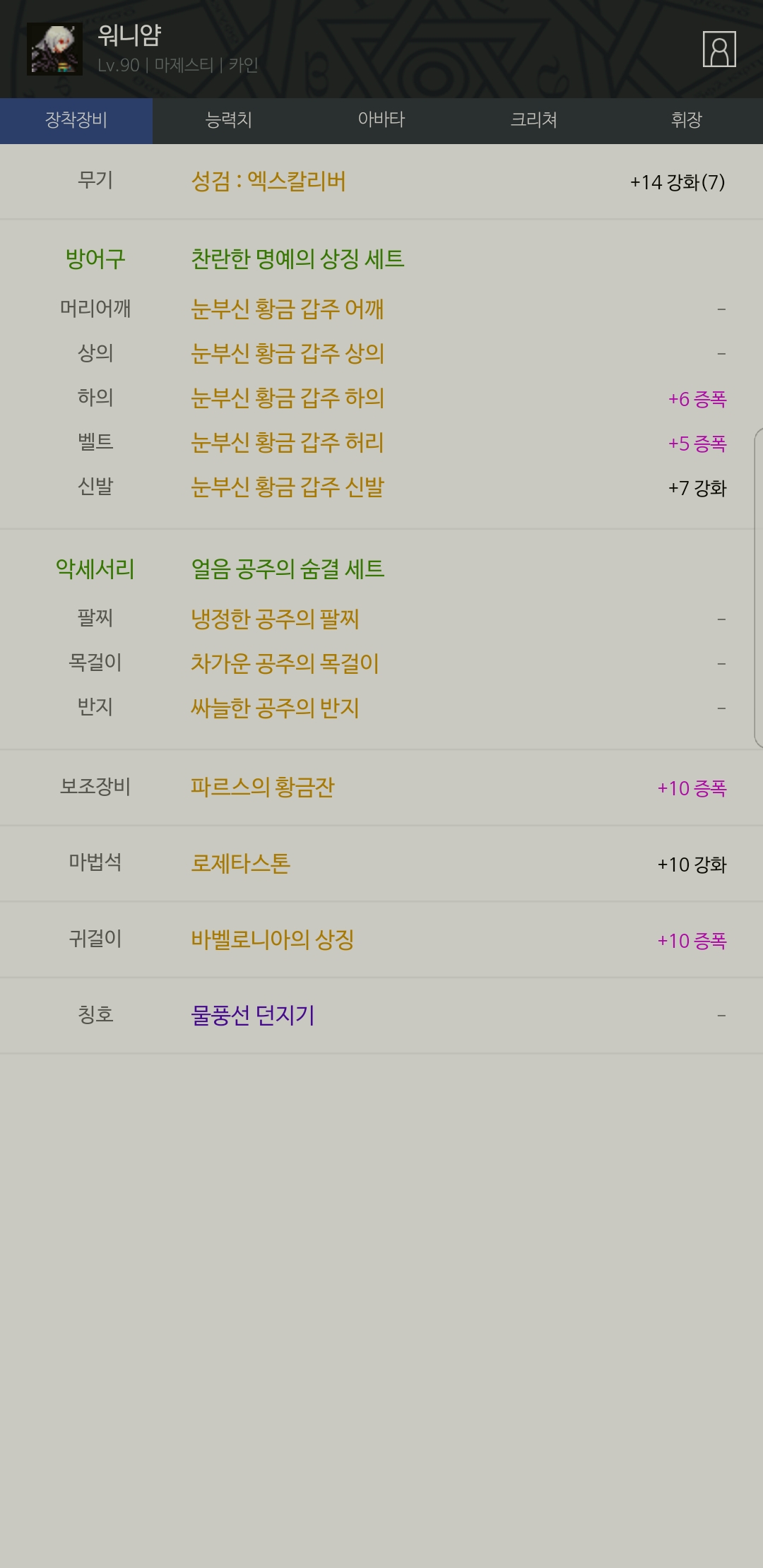Switch to the 능력치 tab
The image size is (763, 1568).
pos(228,120)
